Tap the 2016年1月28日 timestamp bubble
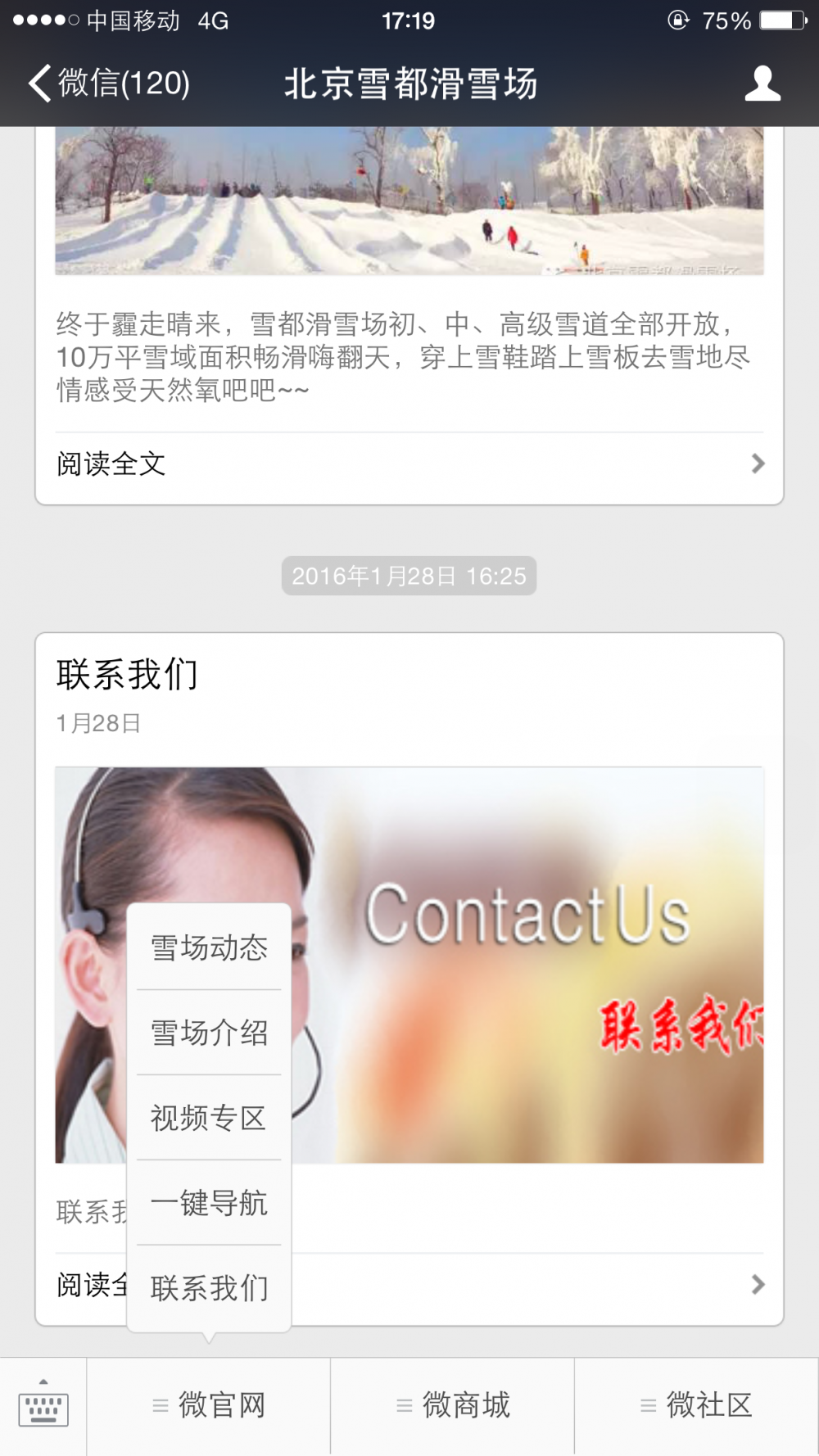This screenshot has height=1456, width=819. pyautogui.click(x=409, y=576)
